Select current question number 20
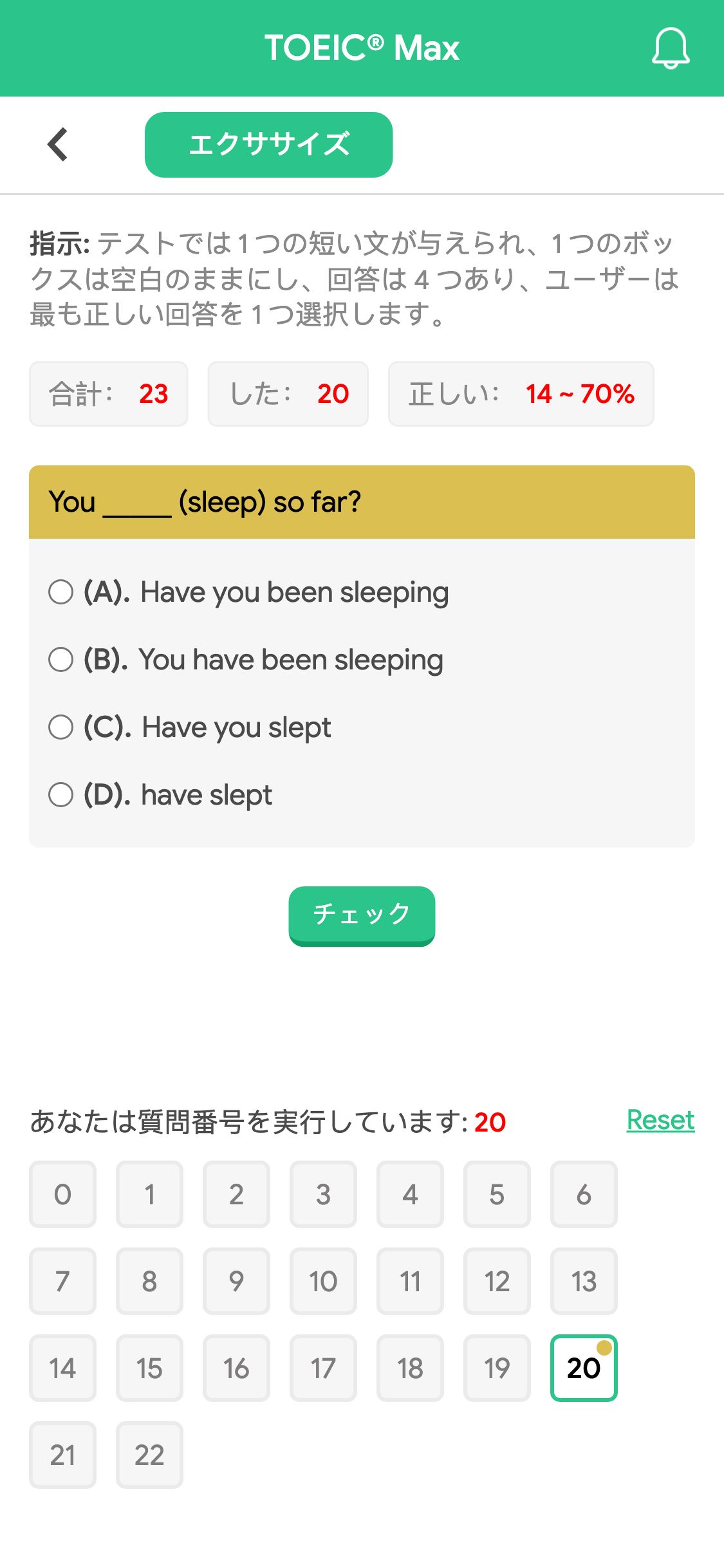 pos(584,1368)
